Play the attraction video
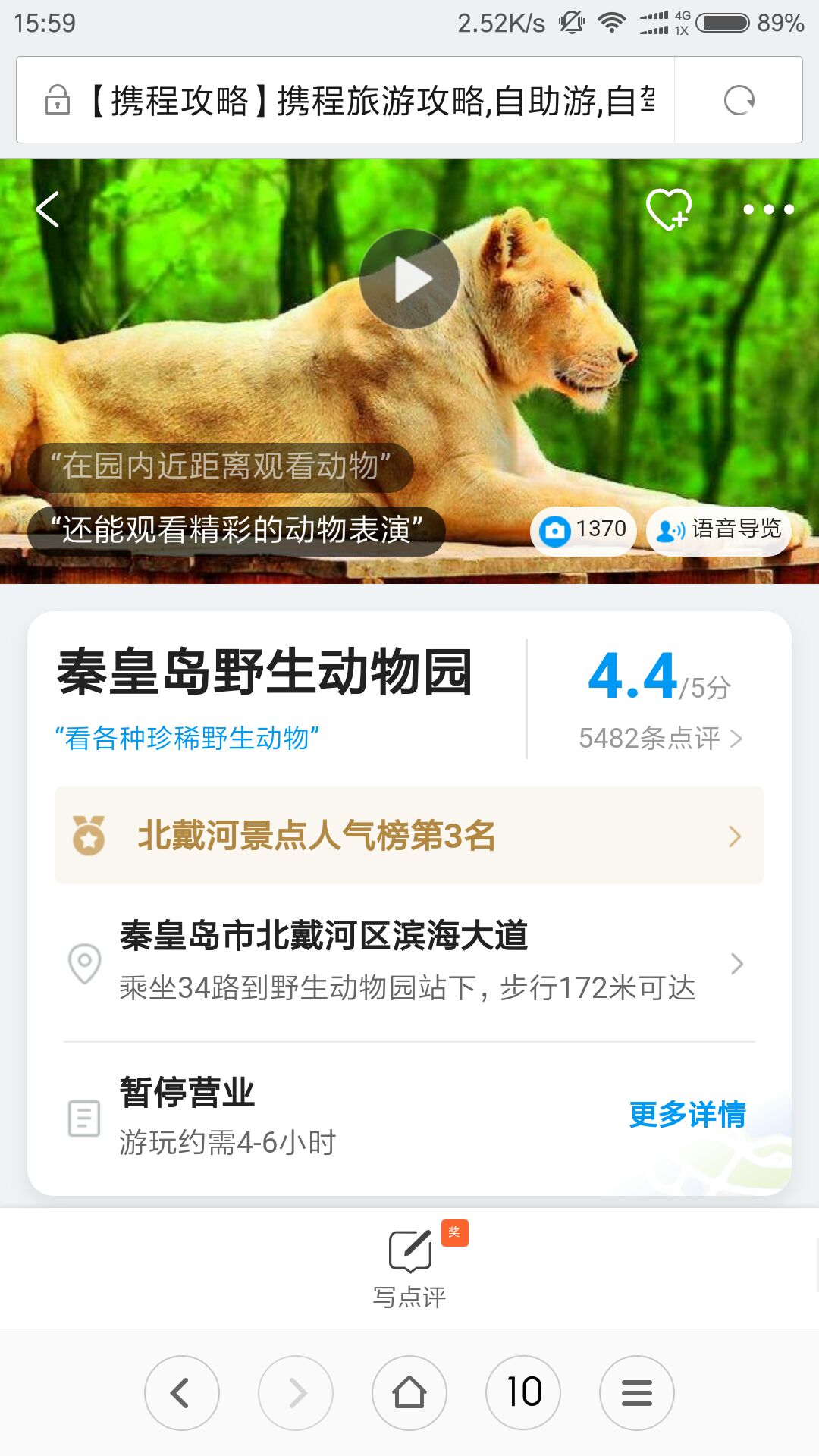Viewport: 819px width, 1456px height. point(409,279)
